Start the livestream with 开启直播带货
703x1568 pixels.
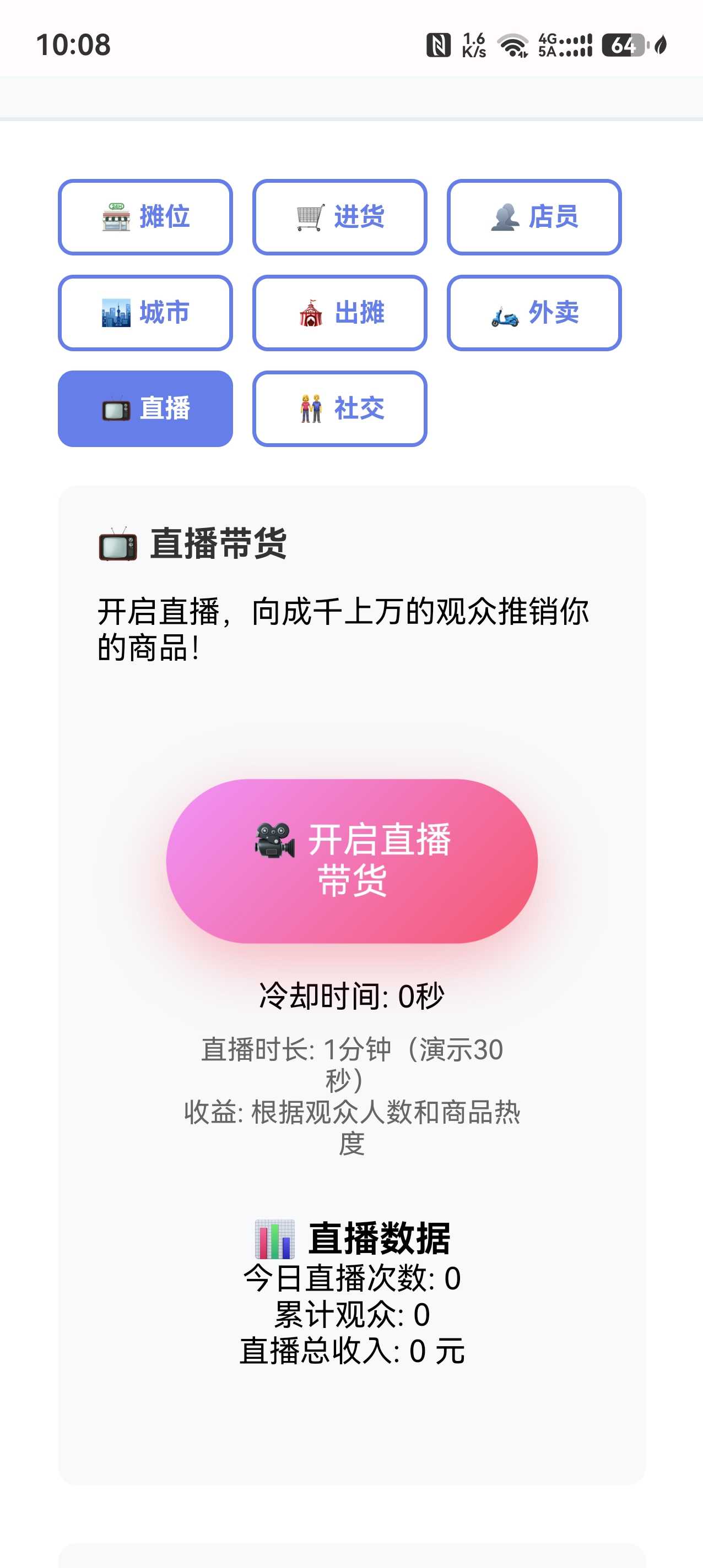pyautogui.click(x=351, y=861)
